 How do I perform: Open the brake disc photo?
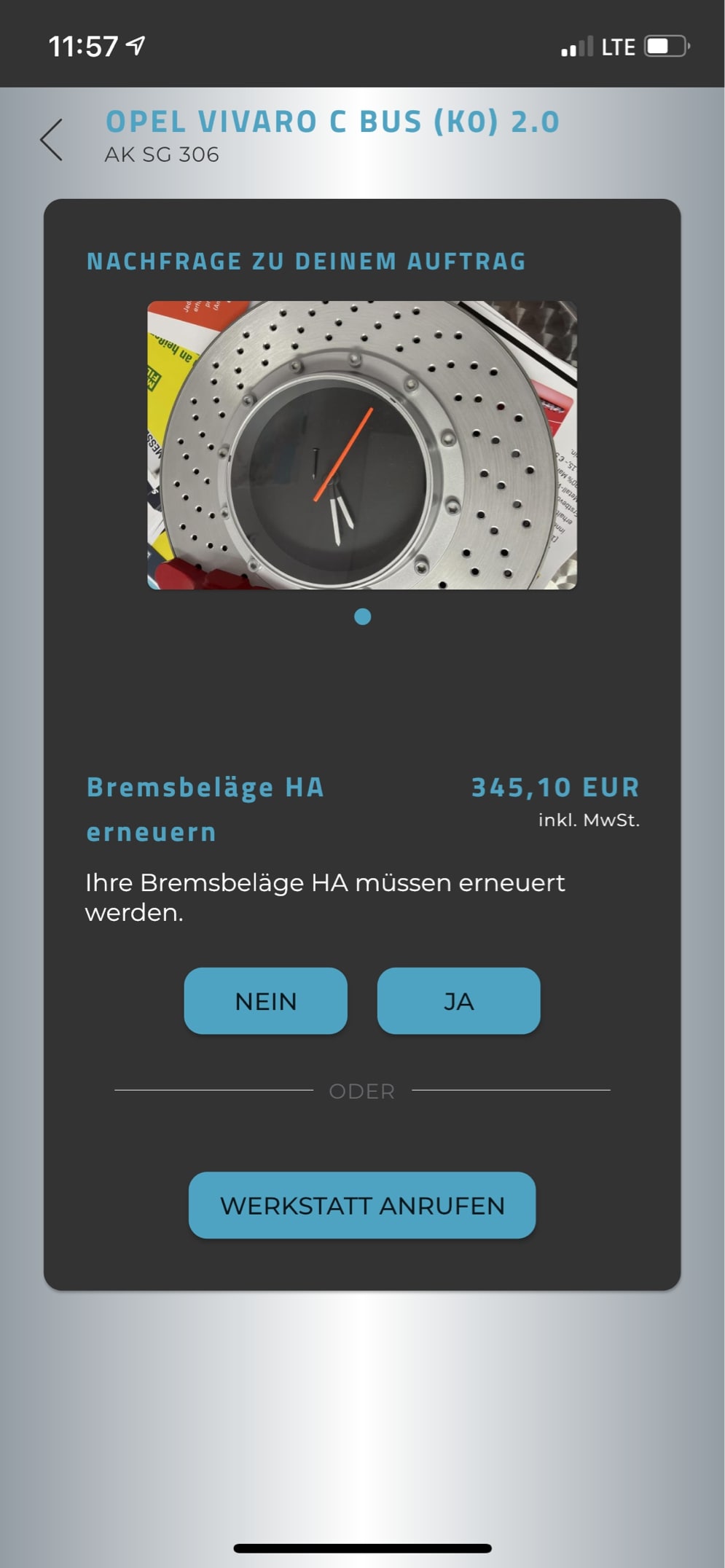click(x=362, y=444)
